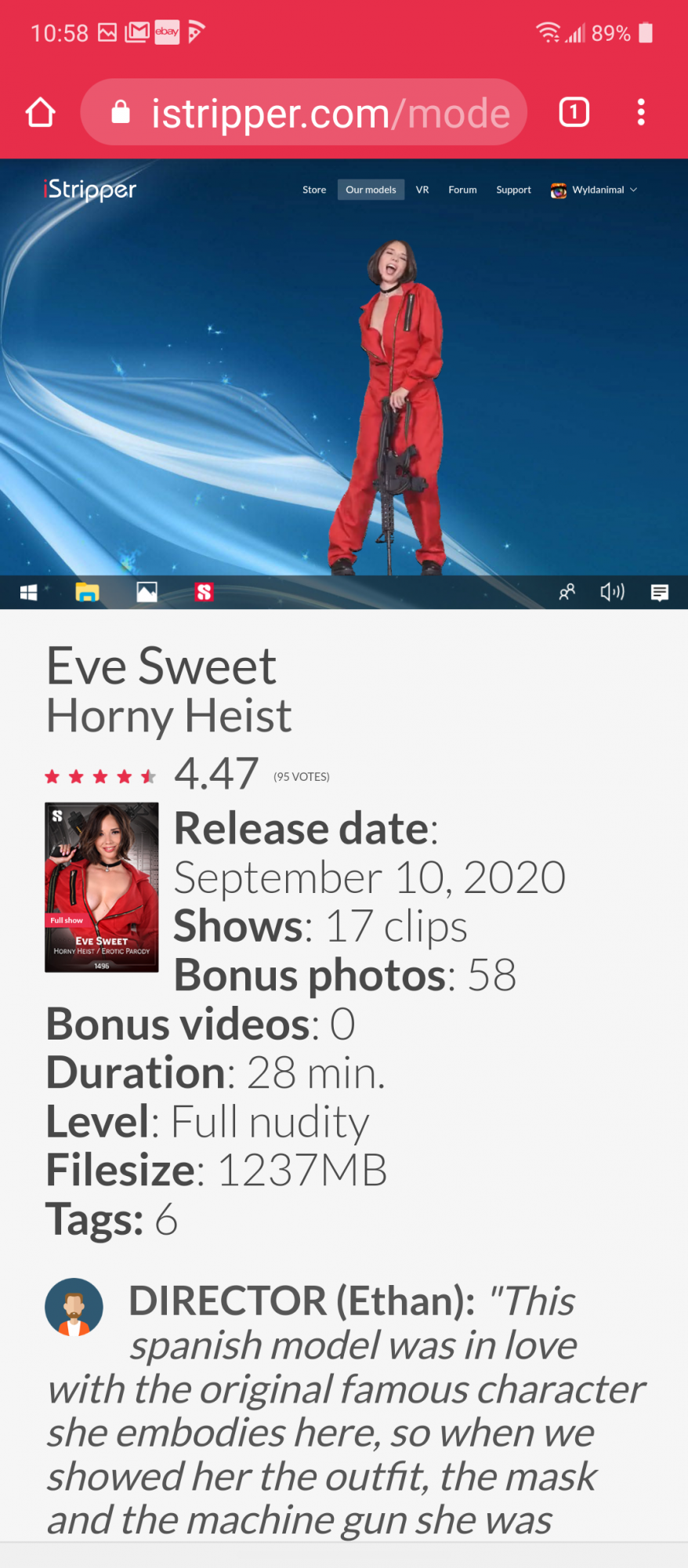
Task: Open the Store page
Action: coord(314,190)
